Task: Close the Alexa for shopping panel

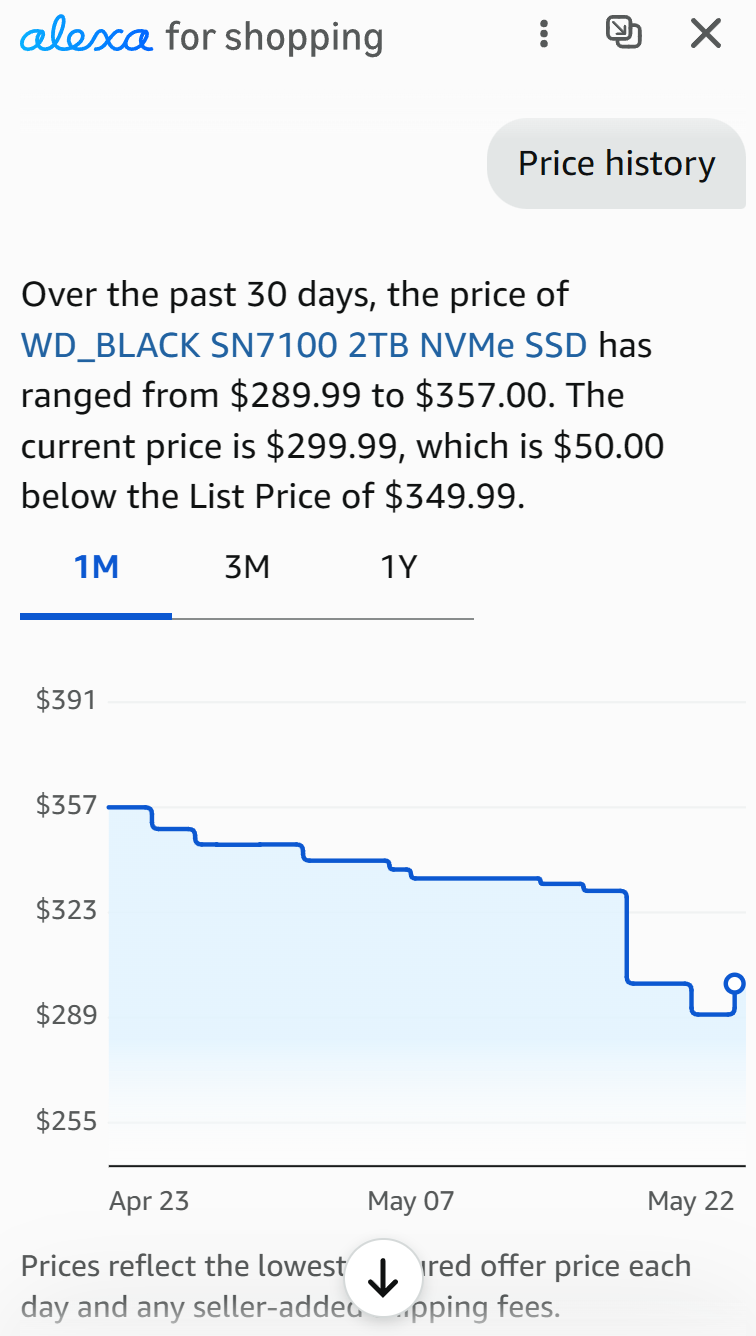Action: tap(706, 35)
